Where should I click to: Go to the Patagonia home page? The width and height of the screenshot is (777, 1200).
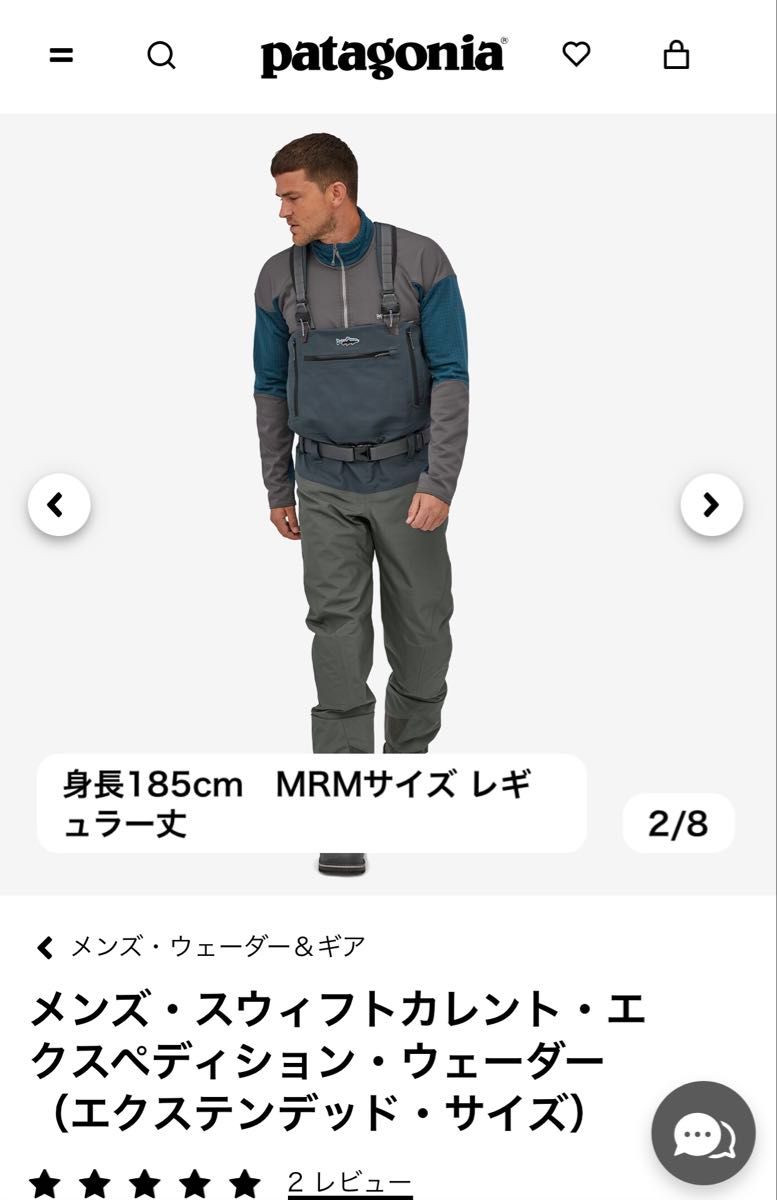[x=383, y=56]
